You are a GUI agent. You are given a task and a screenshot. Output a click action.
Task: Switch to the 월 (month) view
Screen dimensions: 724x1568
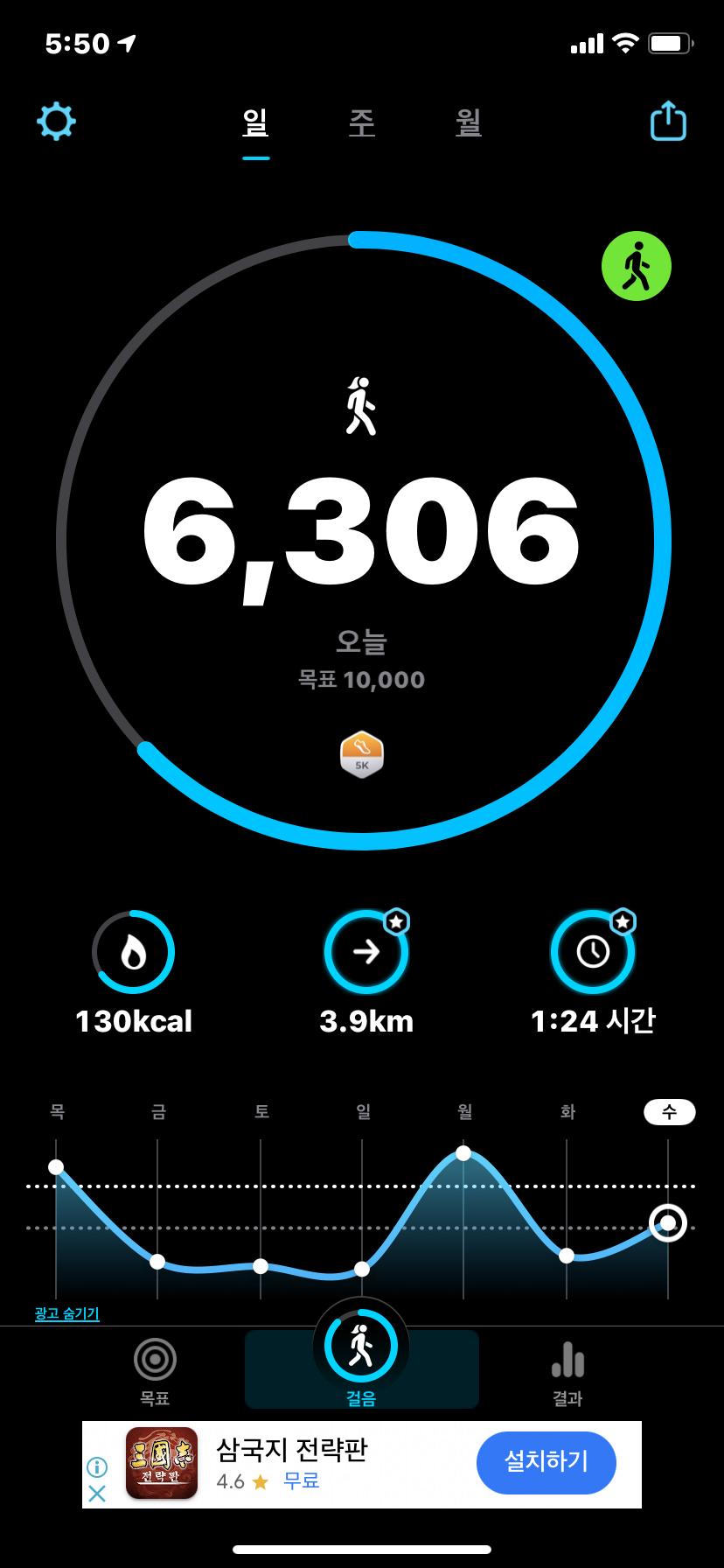(x=469, y=122)
